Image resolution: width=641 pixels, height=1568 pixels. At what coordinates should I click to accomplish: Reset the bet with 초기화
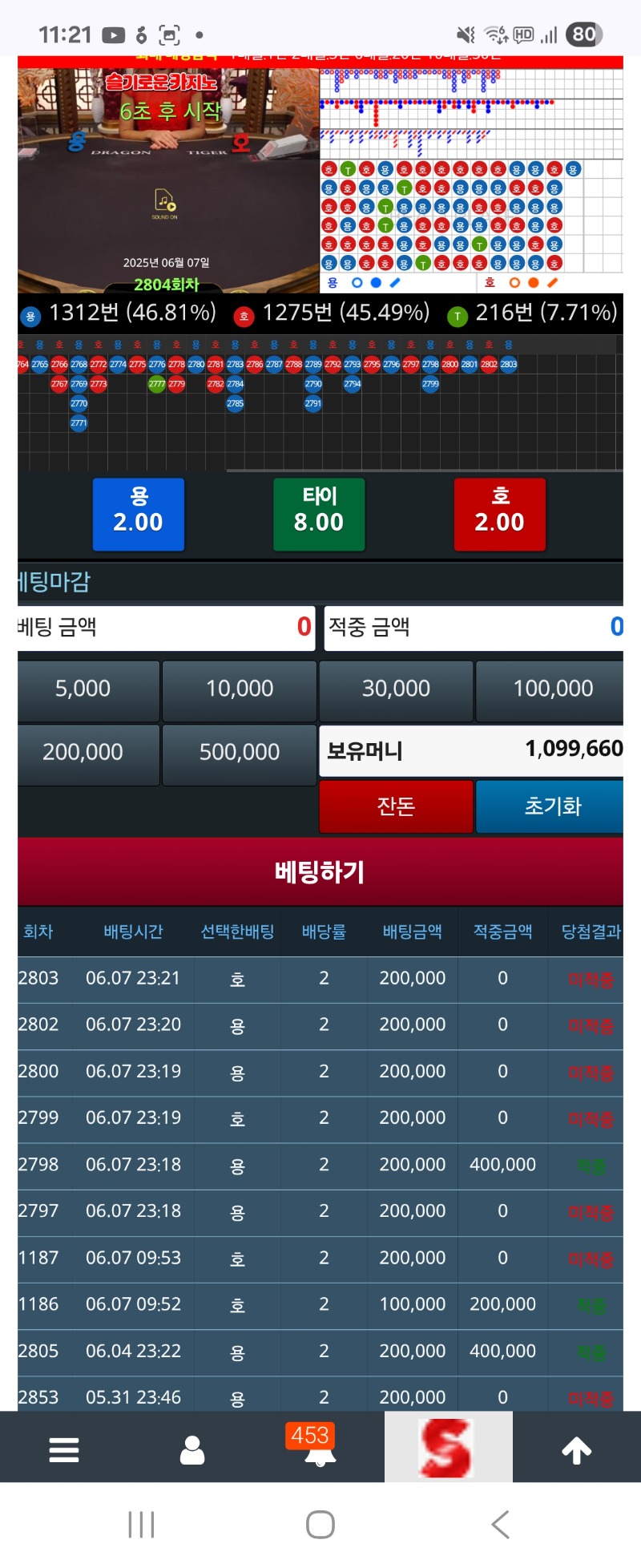[551, 806]
